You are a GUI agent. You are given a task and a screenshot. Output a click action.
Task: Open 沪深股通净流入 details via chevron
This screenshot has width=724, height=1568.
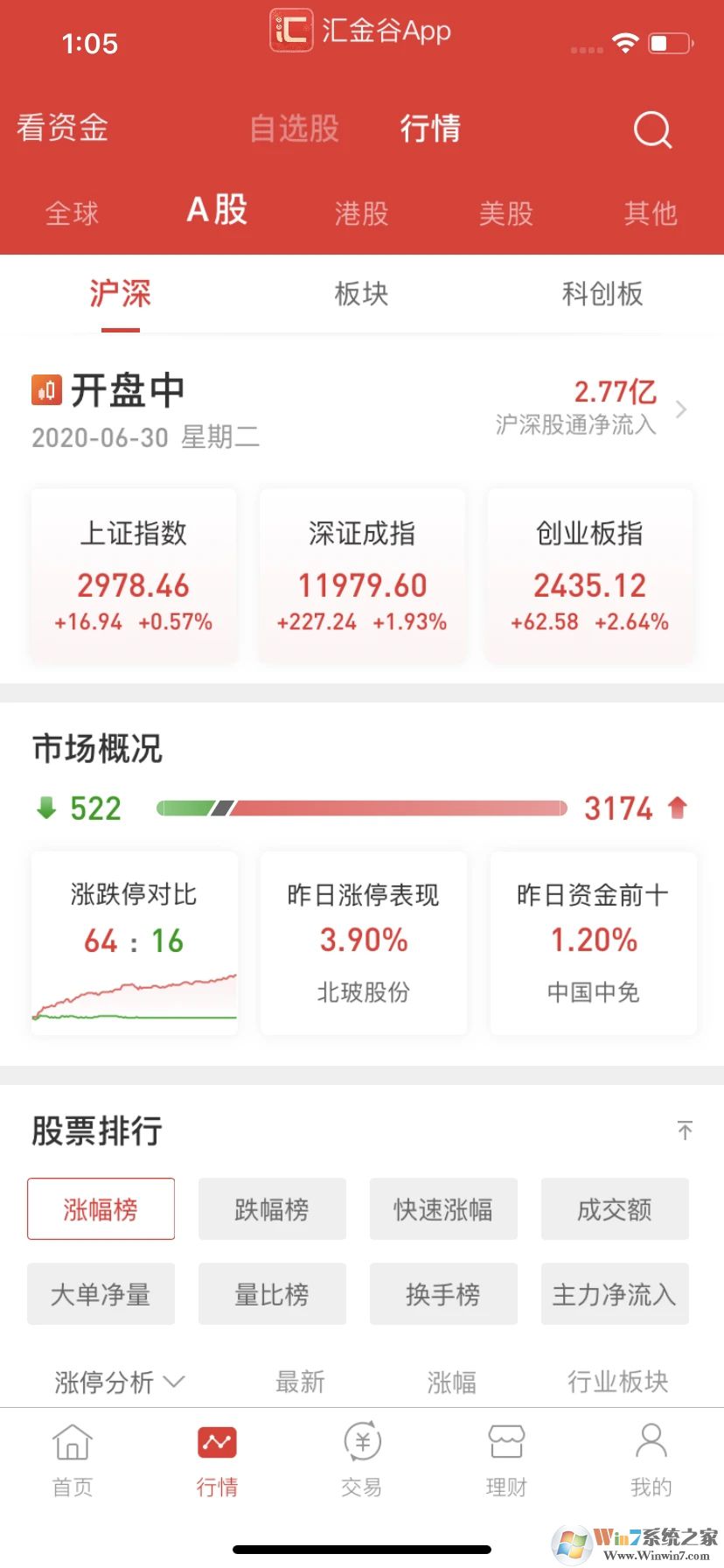click(x=681, y=409)
